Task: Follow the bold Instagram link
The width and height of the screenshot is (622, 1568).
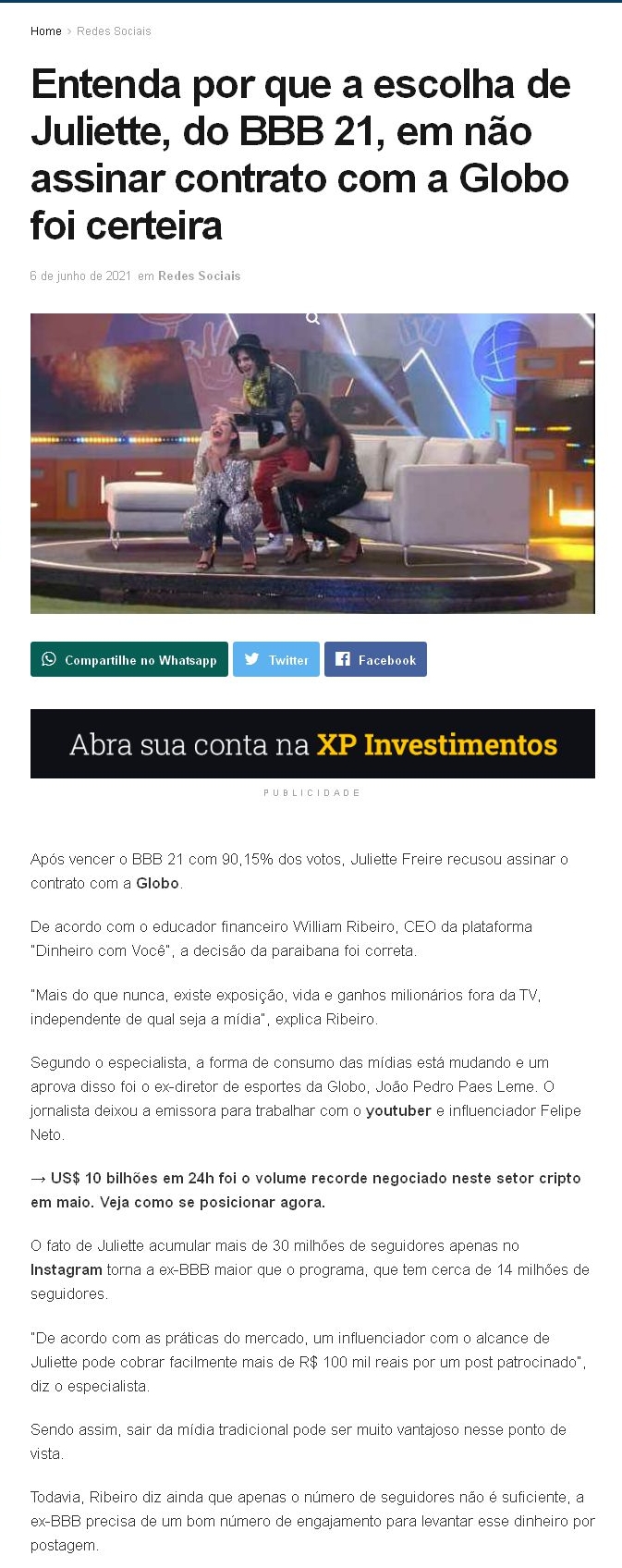Action: click(x=67, y=1269)
